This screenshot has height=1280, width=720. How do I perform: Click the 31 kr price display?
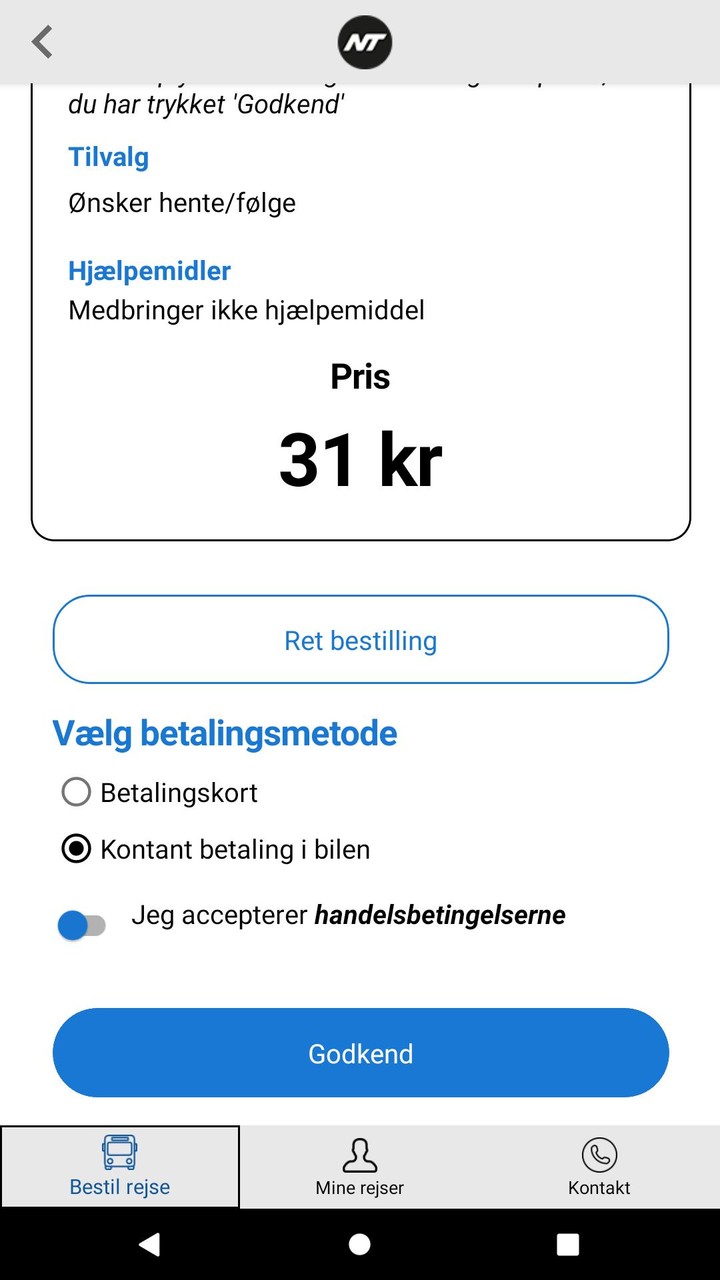(x=360, y=457)
